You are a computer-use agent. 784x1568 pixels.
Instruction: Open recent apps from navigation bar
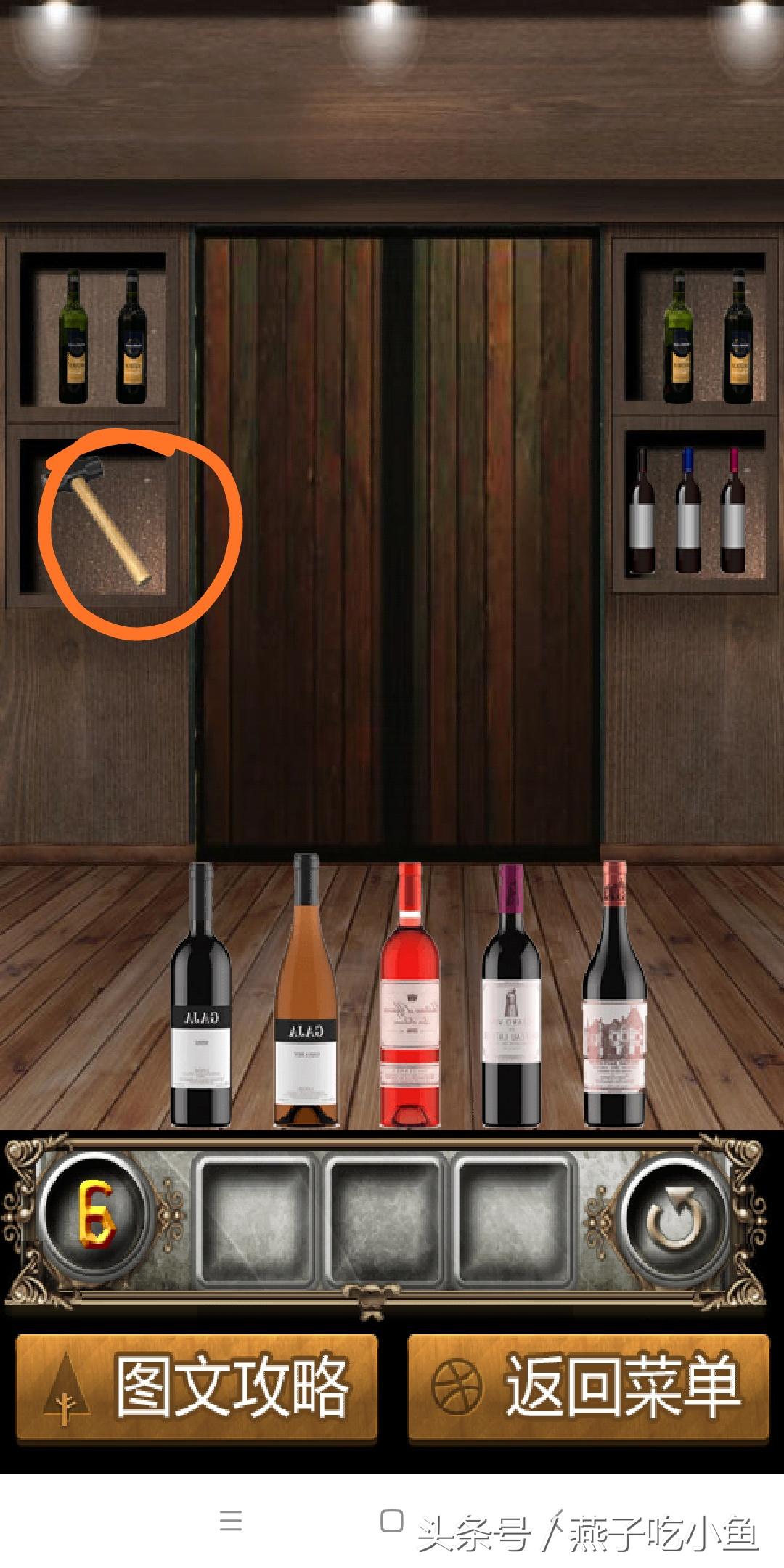[231, 1520]
